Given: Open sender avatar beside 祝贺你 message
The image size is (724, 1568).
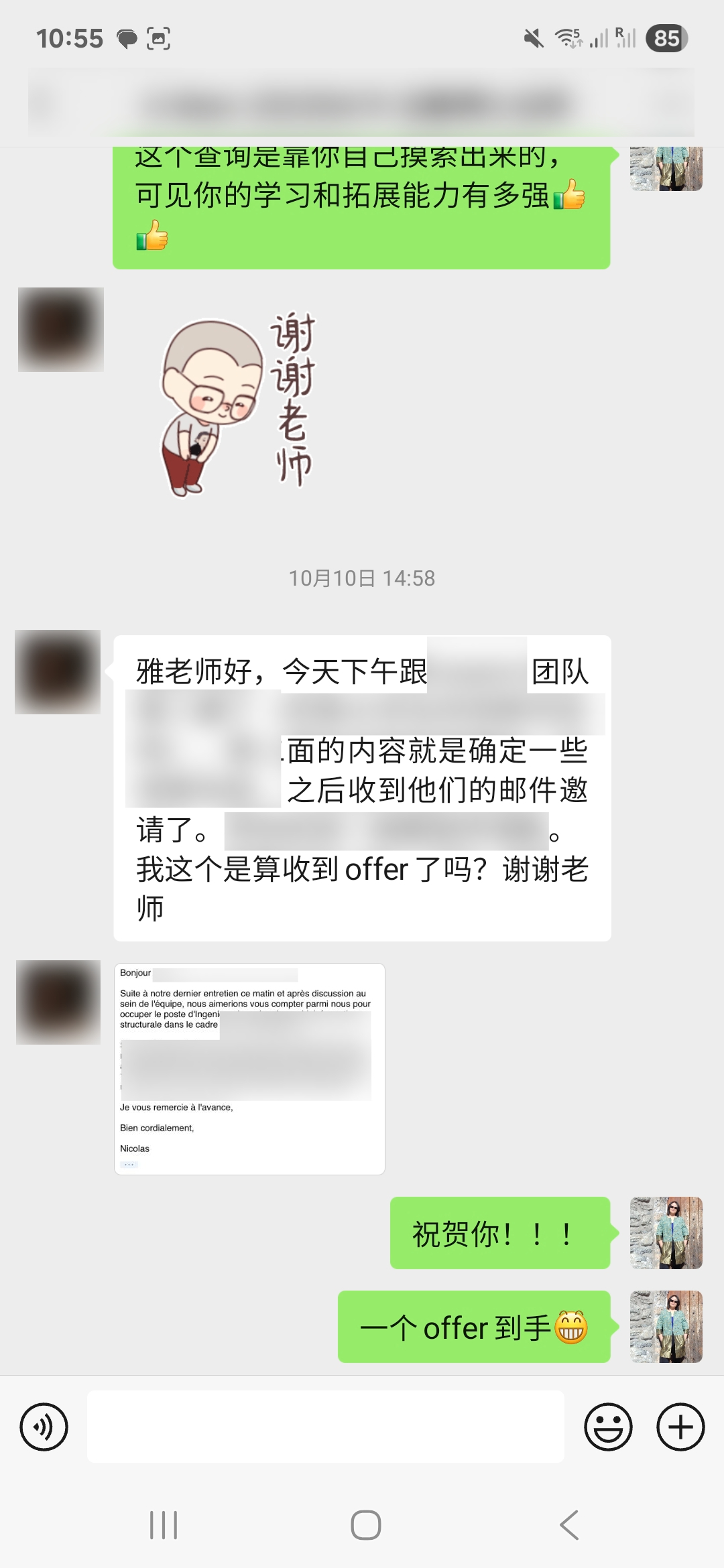Looking at the screenshot, I should pos(666,1233).
